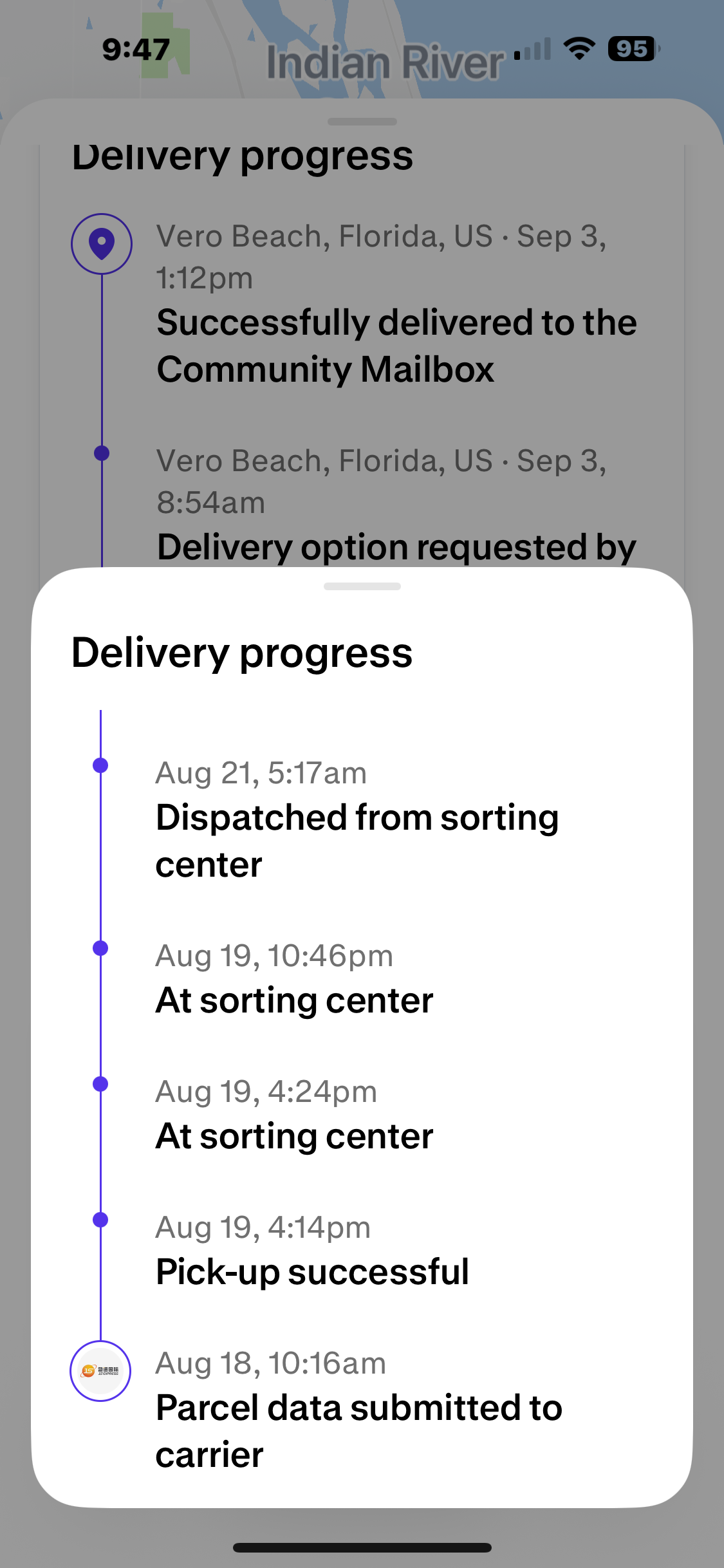
Task: Tap the grabber handle on the dimmed background sheet
Action: tap(362, 122)
